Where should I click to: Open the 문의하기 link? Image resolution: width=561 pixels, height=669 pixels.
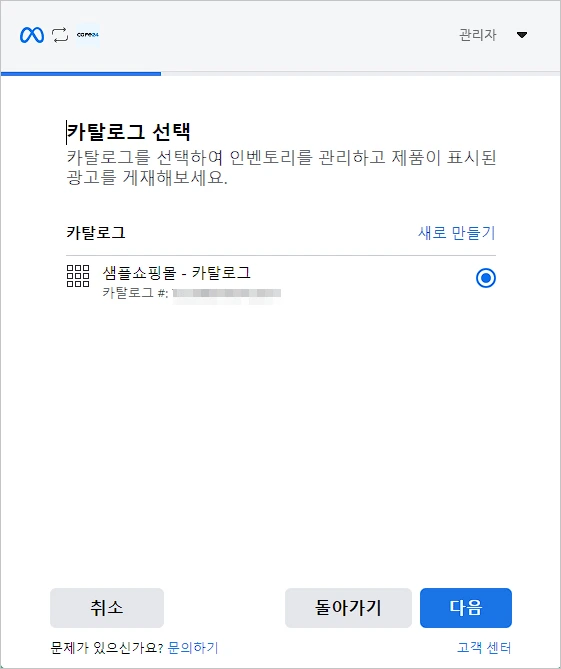[x=193, y=648]
